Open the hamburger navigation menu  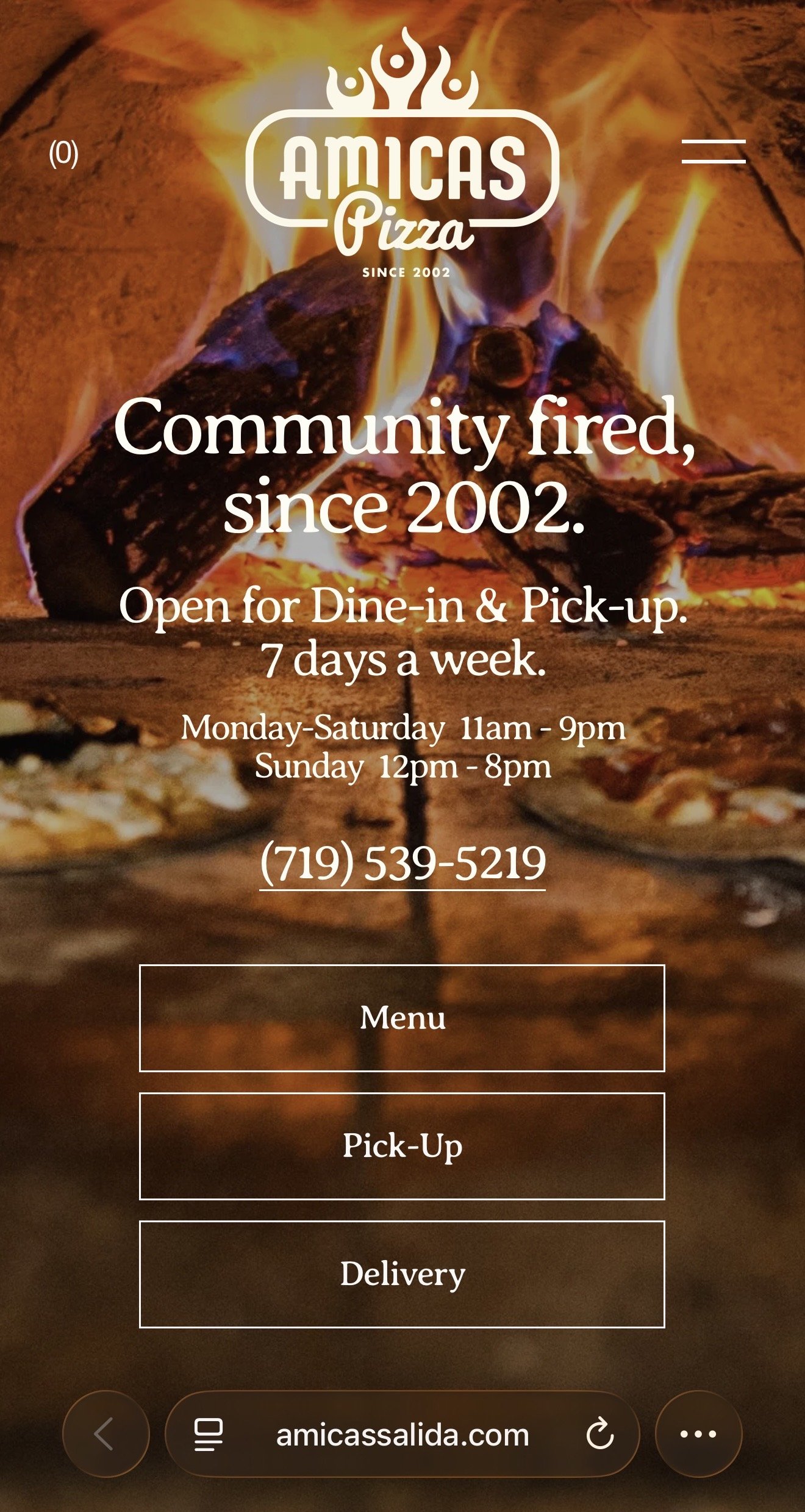[714, 151]
